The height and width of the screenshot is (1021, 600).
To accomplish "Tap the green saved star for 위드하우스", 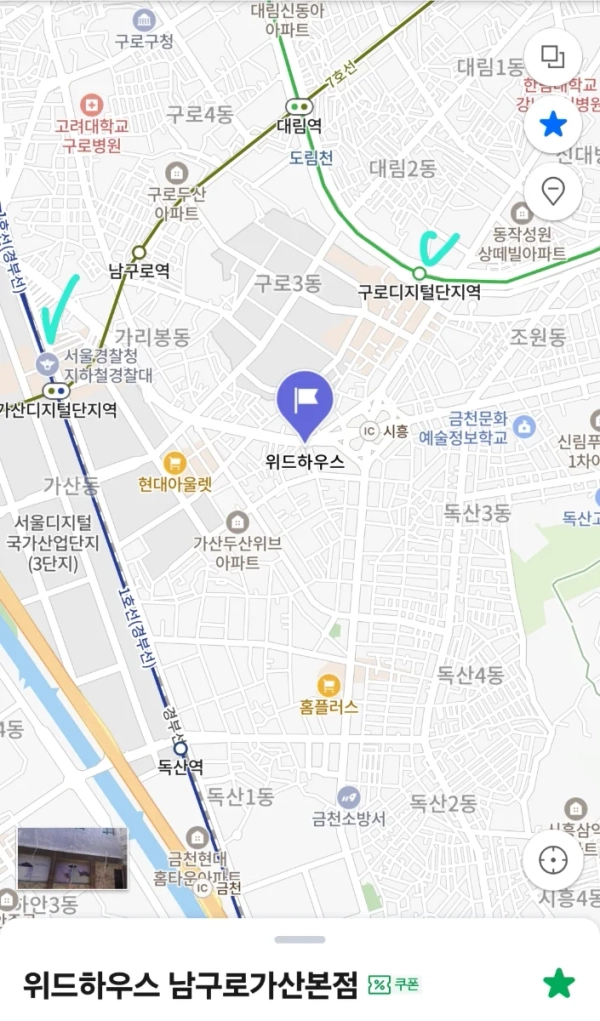I will 559,984.
